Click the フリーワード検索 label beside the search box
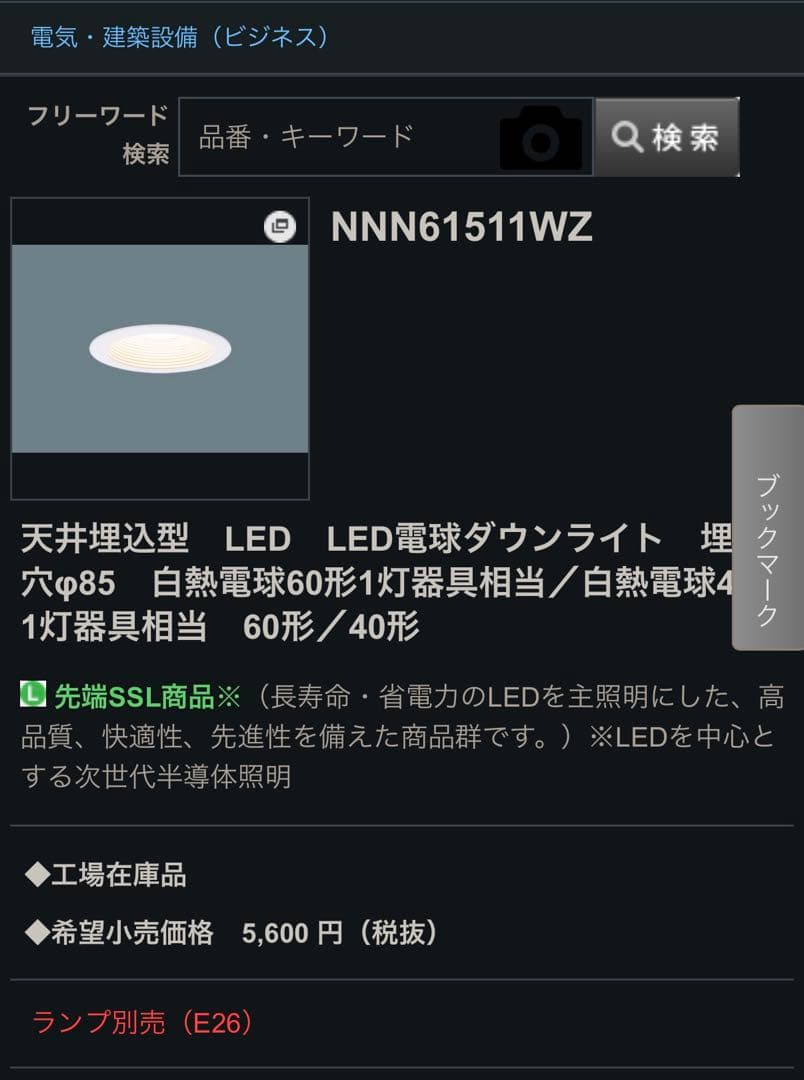Image resolution: width=804 pixels, height=1080 pixels. click(x=100, y=137)
